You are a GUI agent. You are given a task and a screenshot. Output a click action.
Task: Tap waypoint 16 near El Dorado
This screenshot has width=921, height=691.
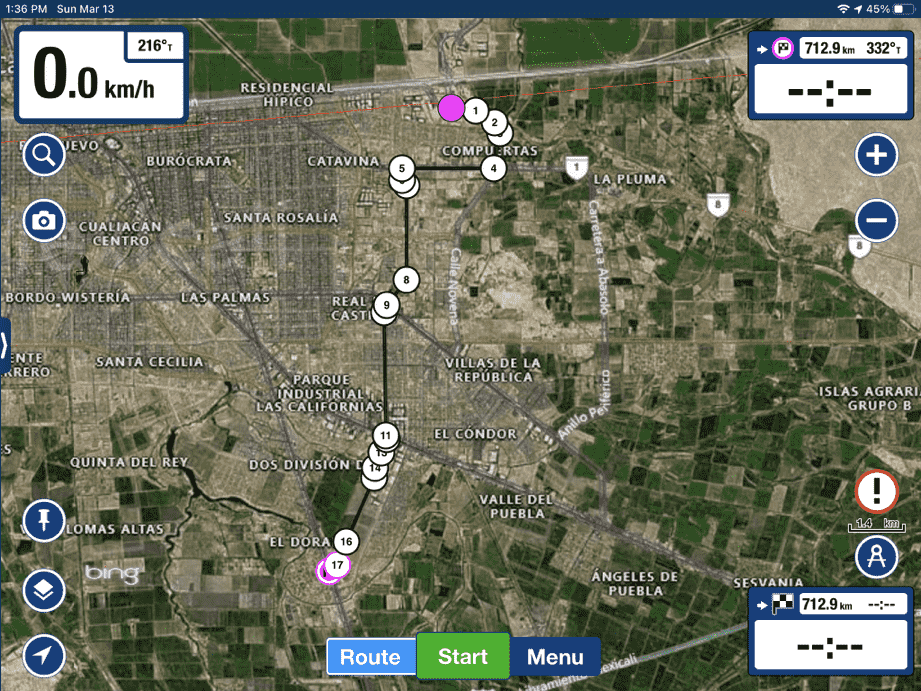point(346,541)
